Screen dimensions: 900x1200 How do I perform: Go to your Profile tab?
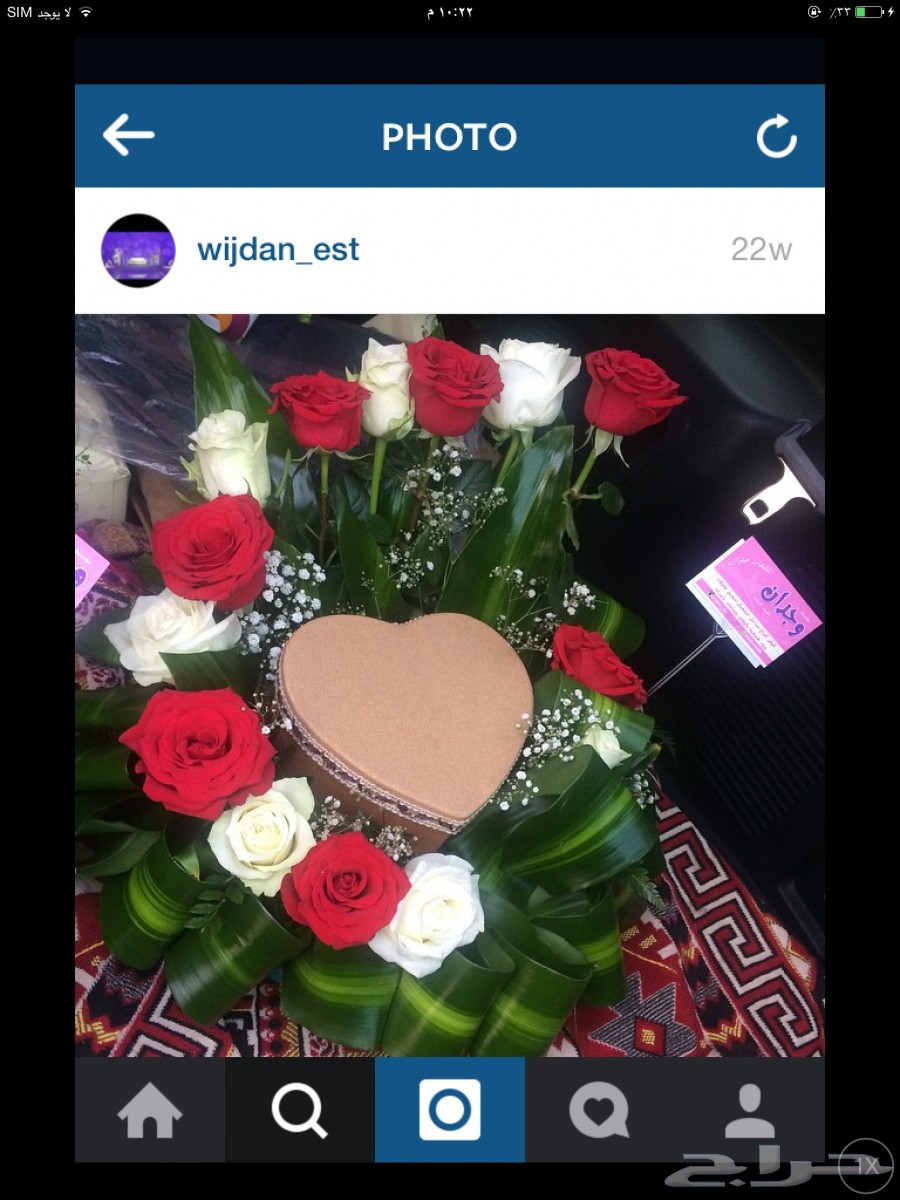pyautogui.click(x=749, y=1110)
